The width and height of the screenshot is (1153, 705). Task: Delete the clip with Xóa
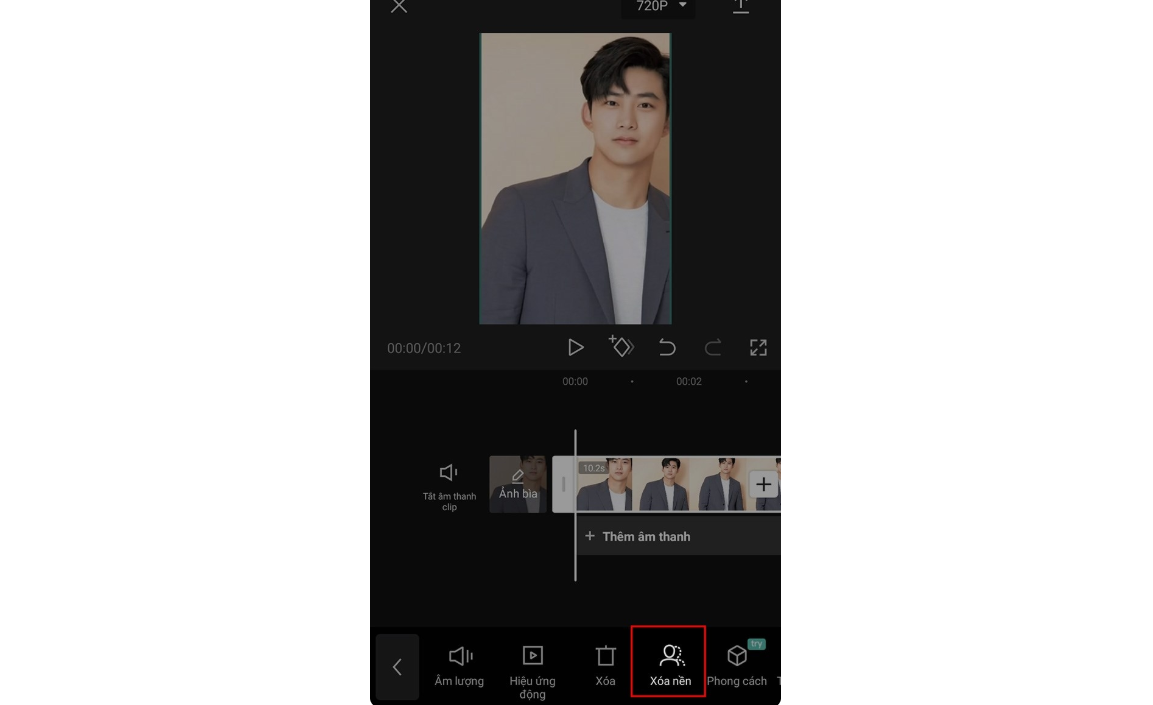(x=605, y=666)
